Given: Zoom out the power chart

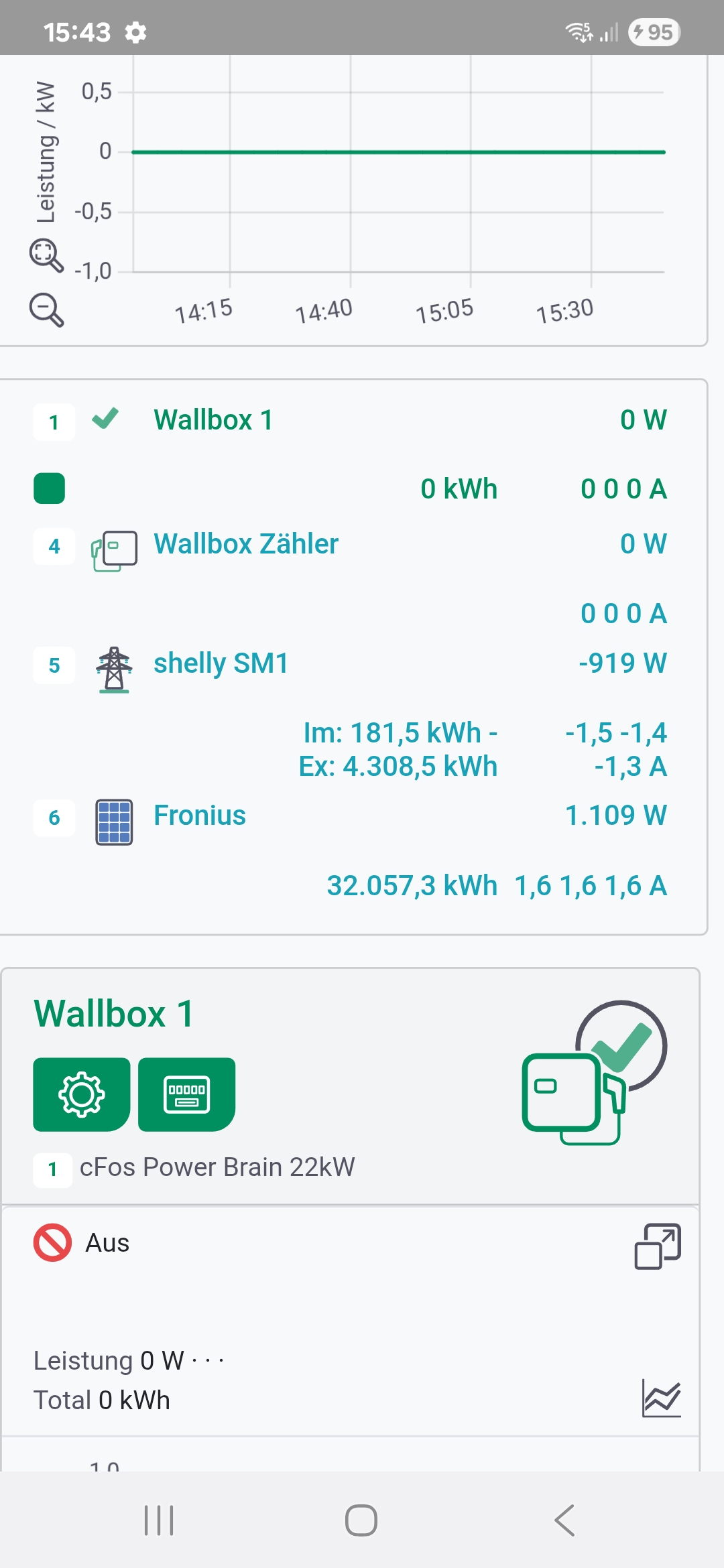Looking at the screenshot, I should click(x=46, y=310).
